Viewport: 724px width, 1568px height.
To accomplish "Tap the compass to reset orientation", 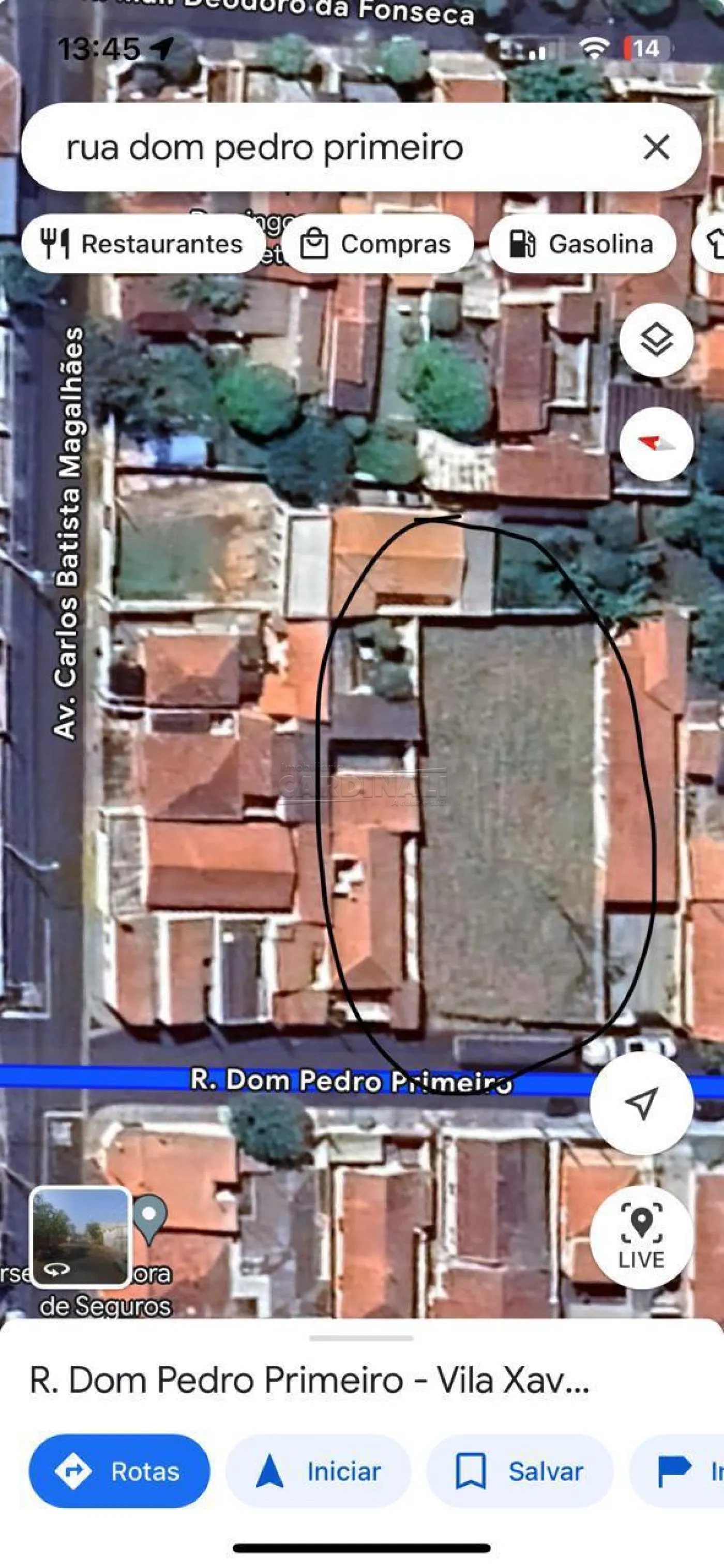I will tap(656, 444).
